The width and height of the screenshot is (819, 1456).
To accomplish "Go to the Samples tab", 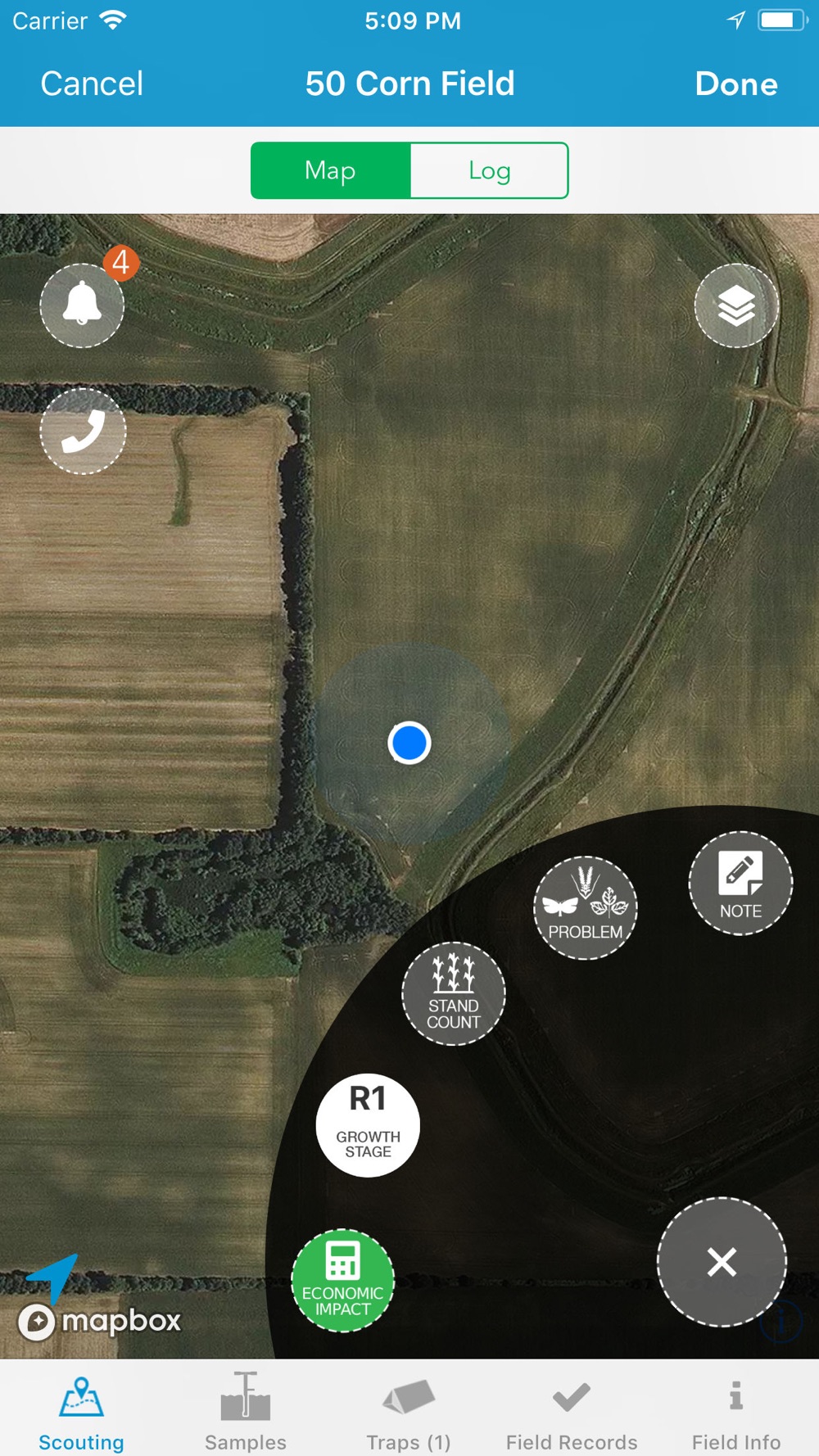I will 245,1411.
